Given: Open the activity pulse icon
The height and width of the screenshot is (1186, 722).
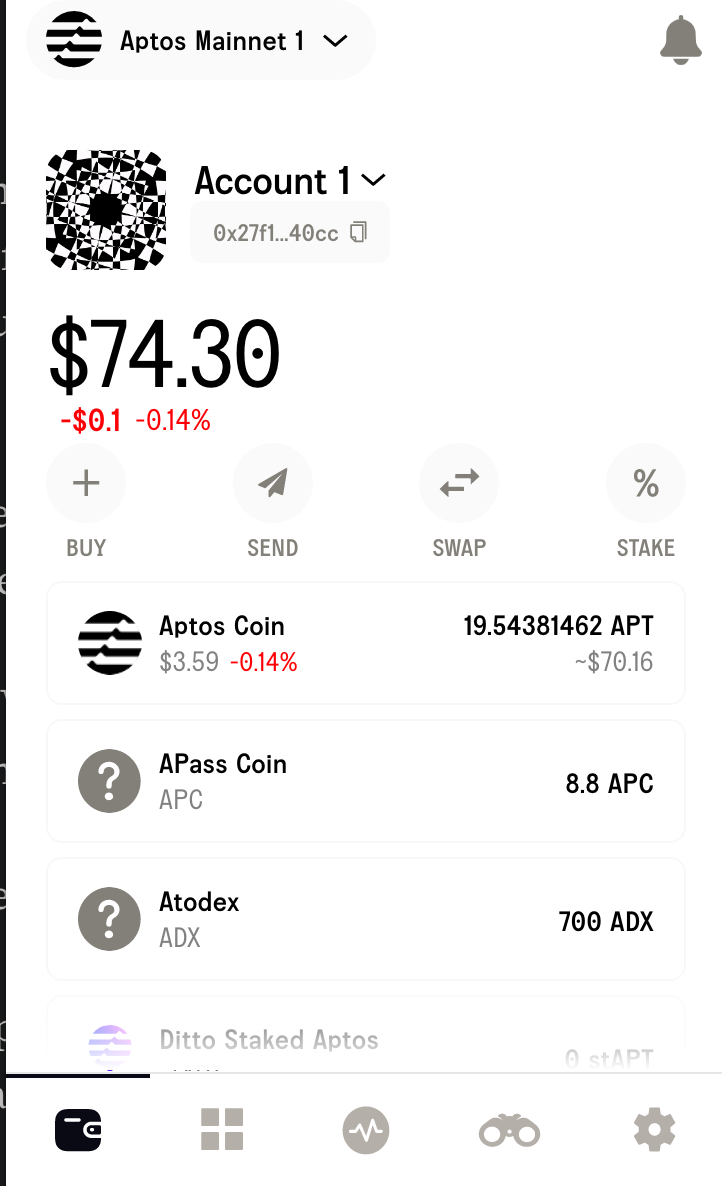Looking at the screenshot, I should coord(365,1130).
